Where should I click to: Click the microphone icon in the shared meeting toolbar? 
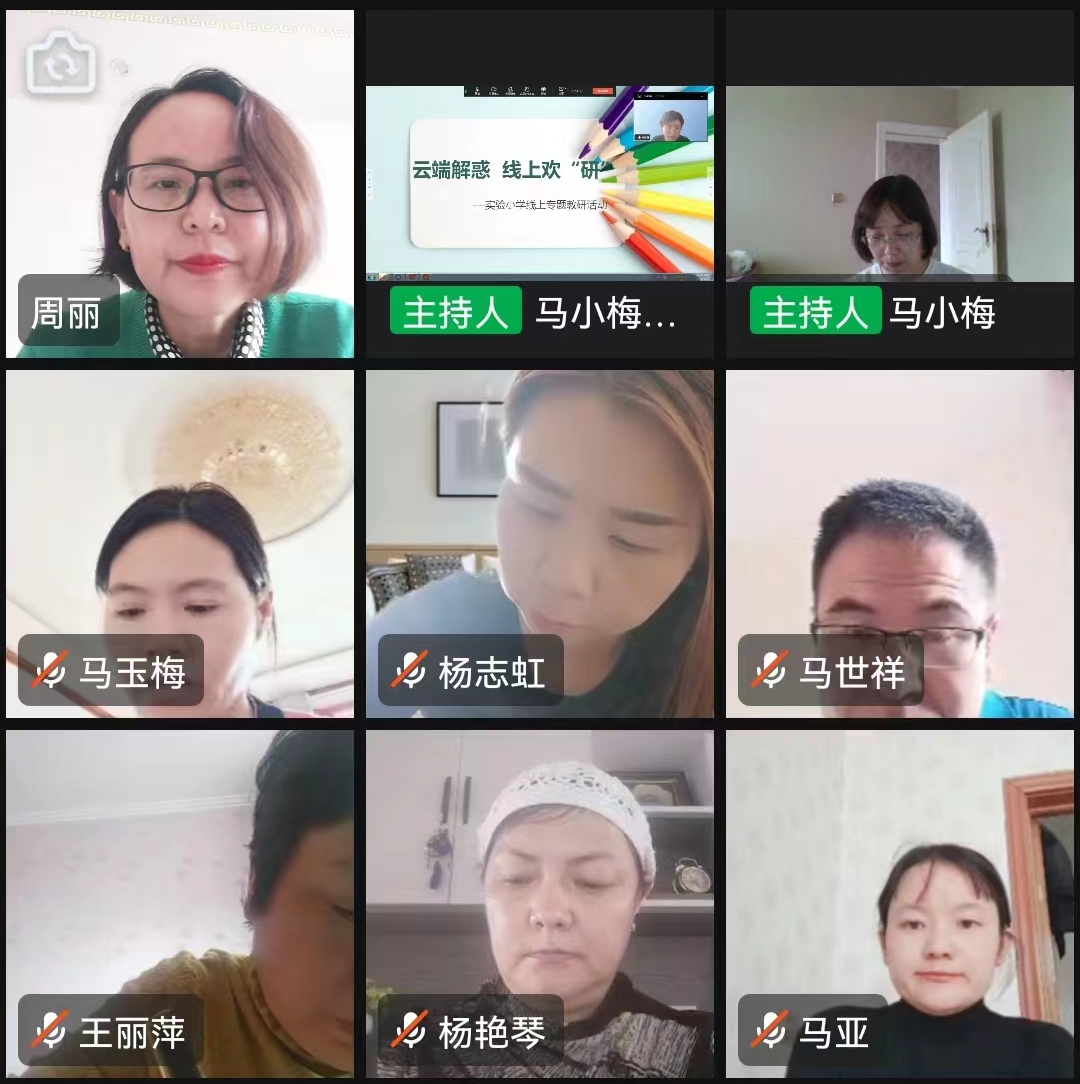[x=476, y=91]
